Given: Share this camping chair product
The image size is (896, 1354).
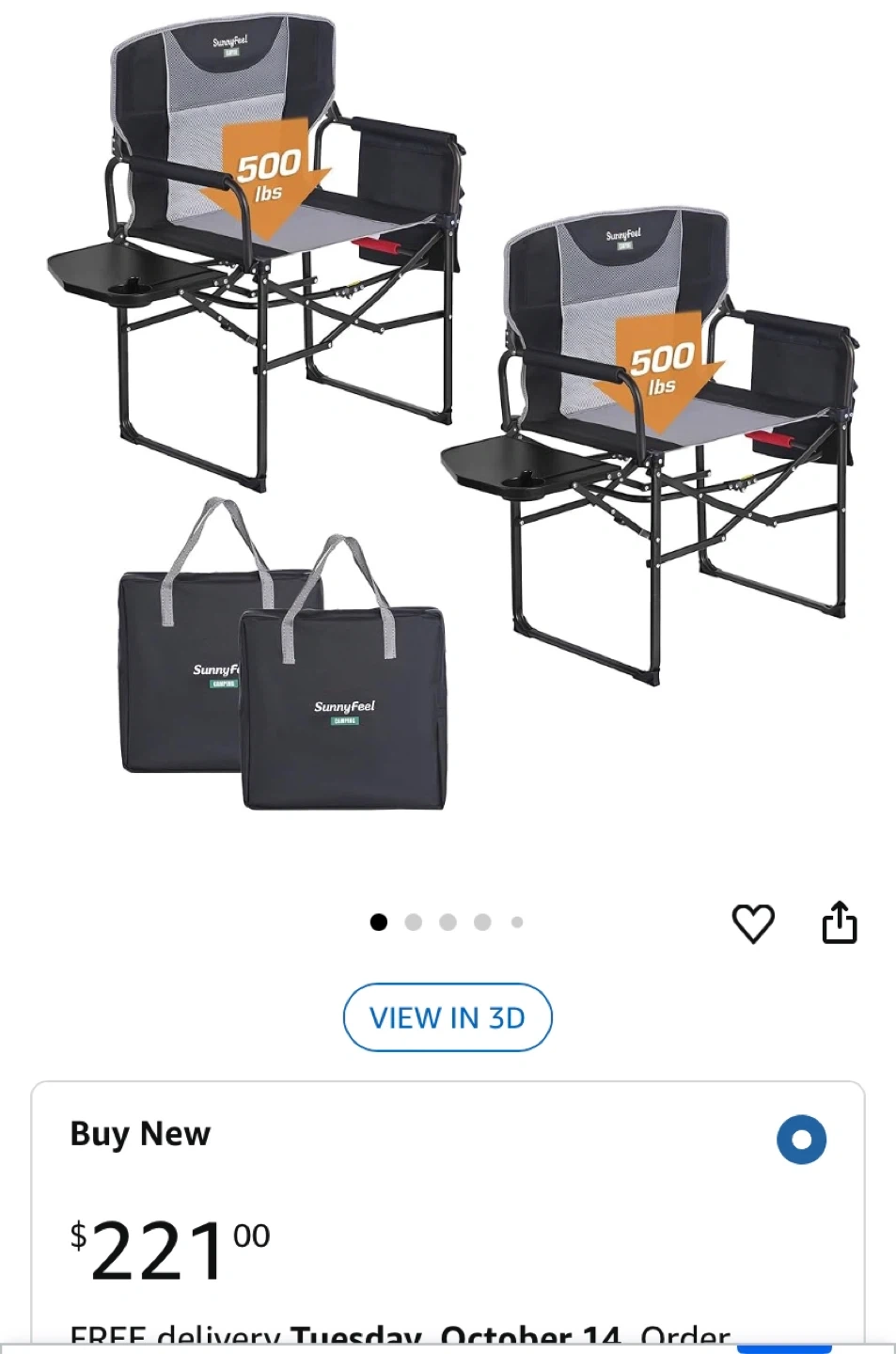Looking at the screenshot, I should (x=839, y=922).
